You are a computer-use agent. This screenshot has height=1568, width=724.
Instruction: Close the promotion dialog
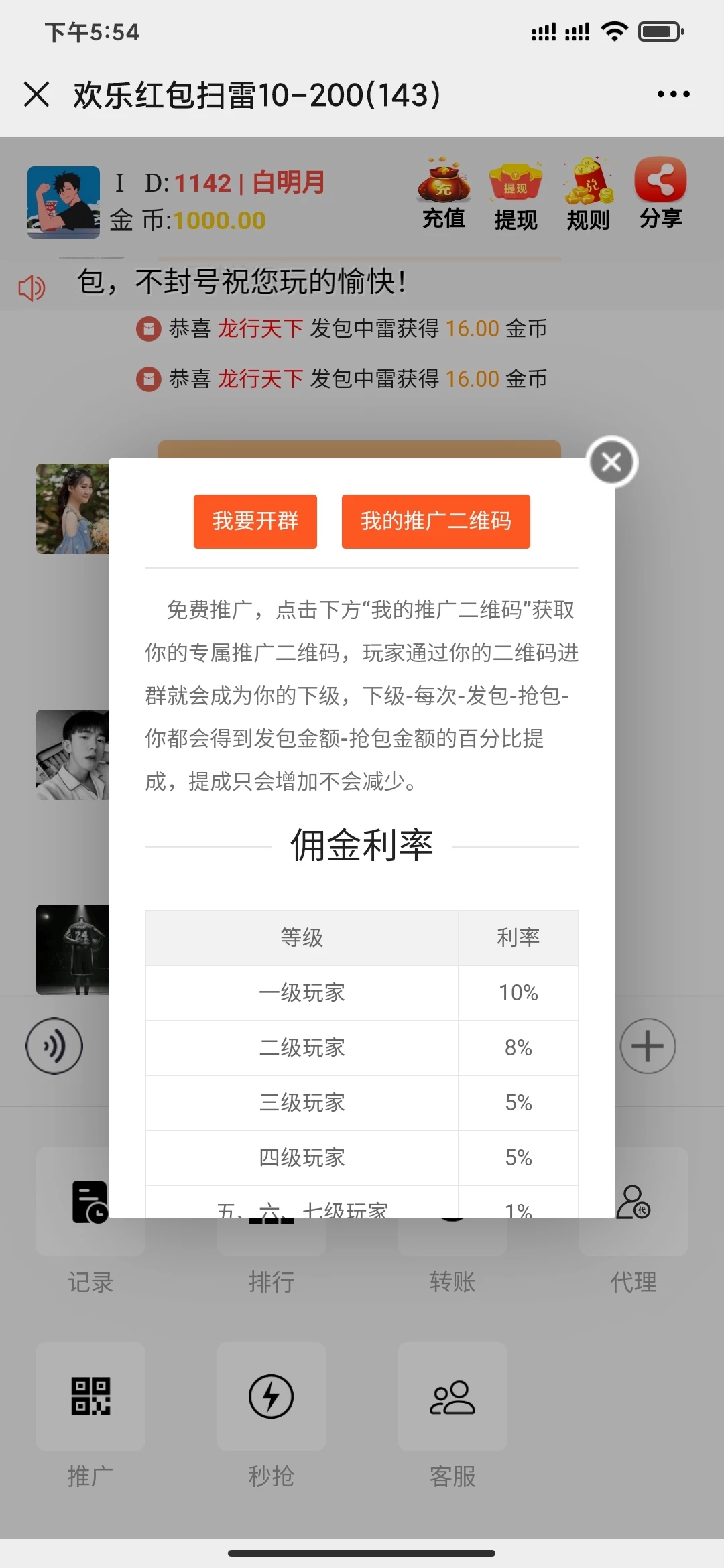coord(611,462)
